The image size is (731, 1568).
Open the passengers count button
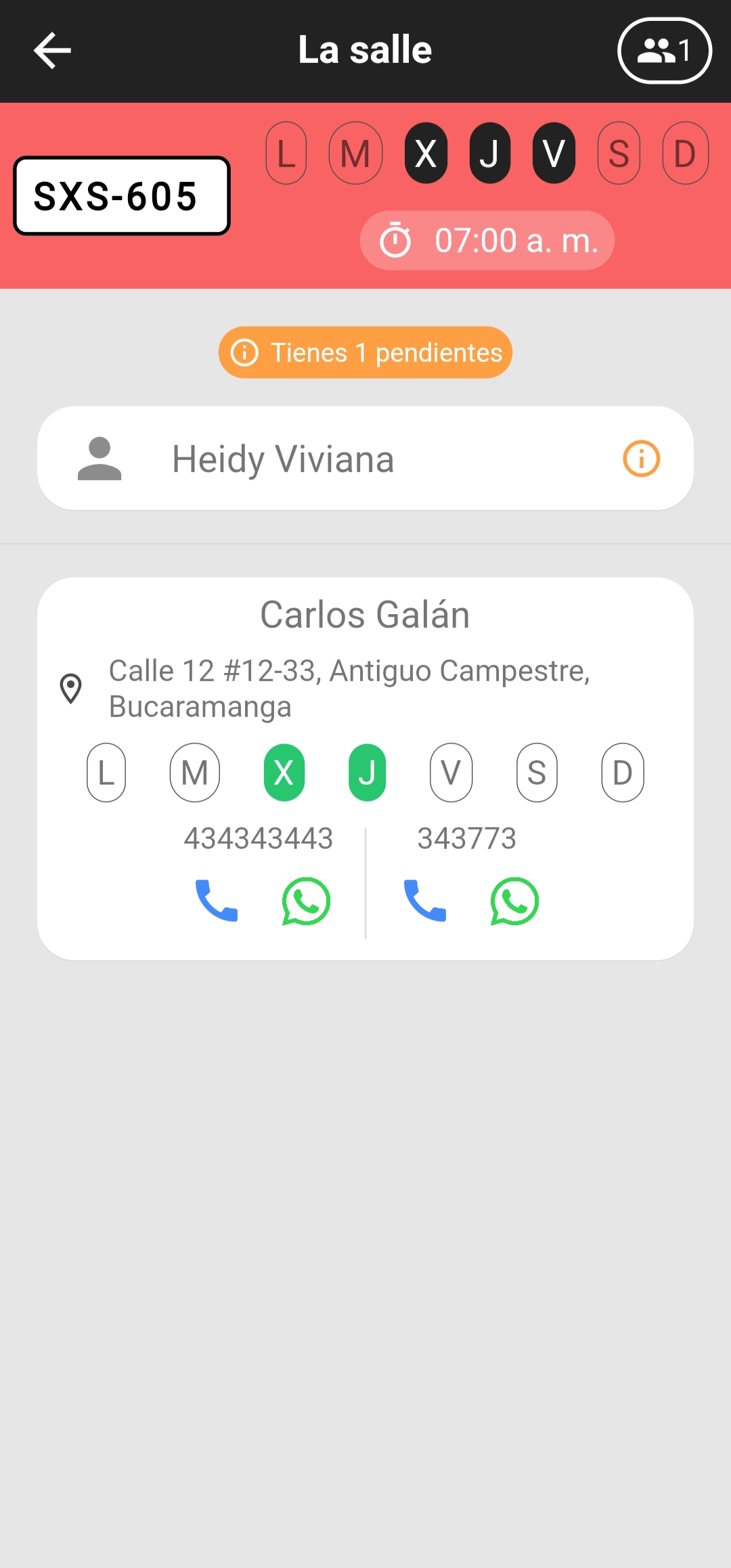point(664,51)
